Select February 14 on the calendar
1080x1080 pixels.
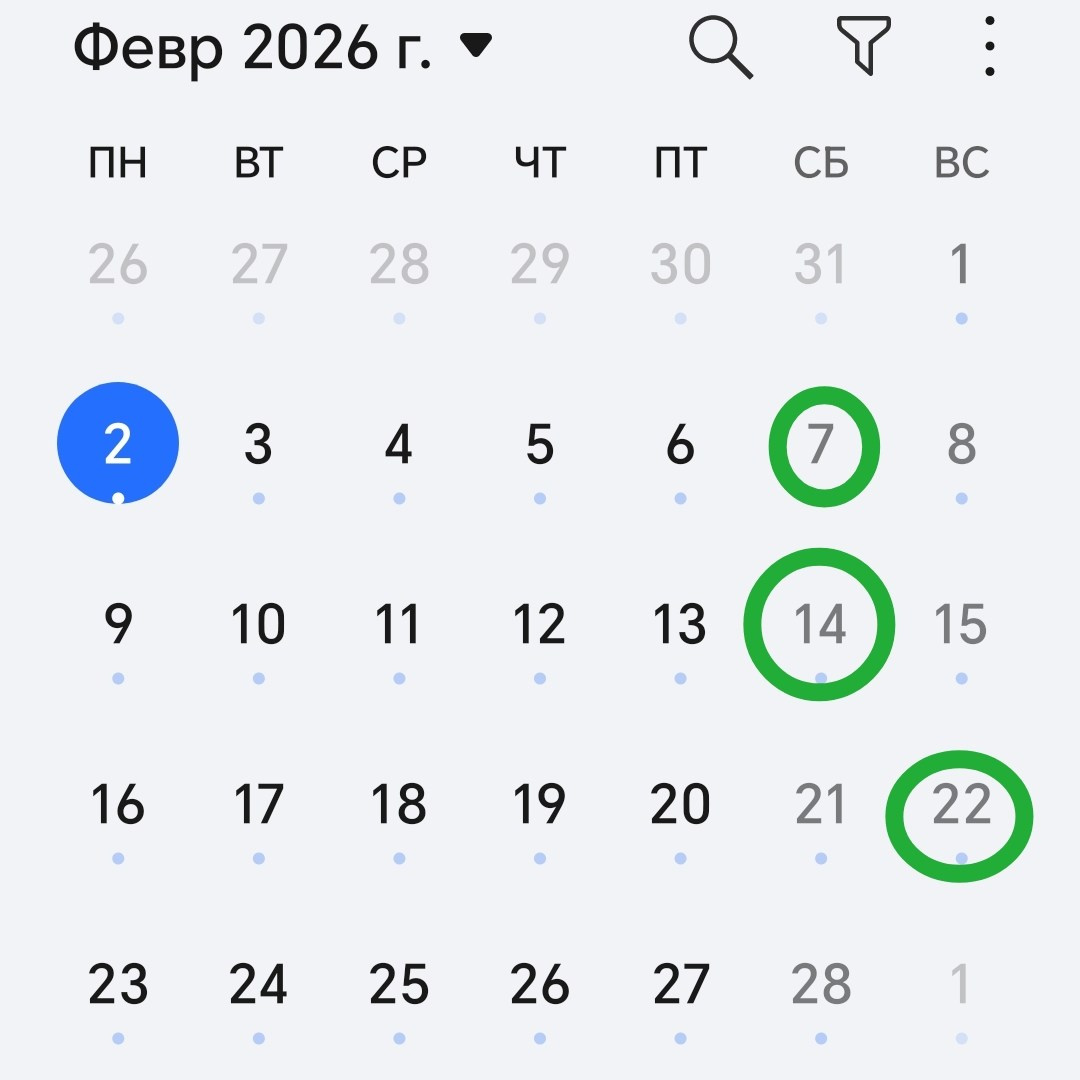[x=820, y=625]
